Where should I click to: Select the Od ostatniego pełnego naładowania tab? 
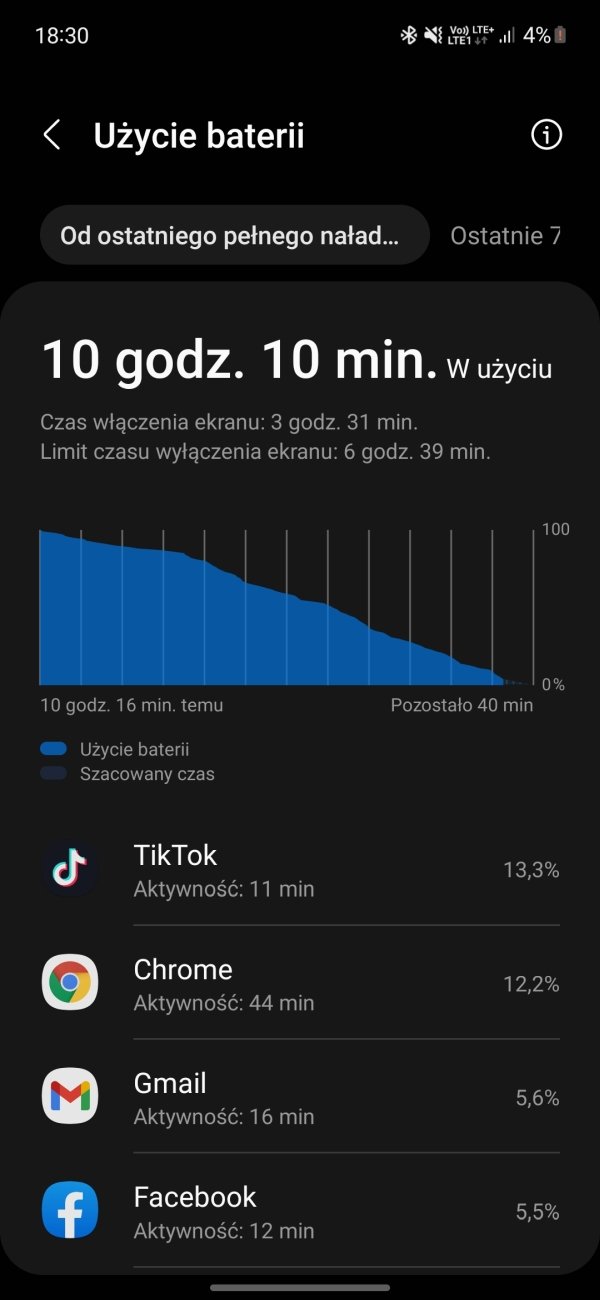pyautogui.click(x=235, y=236)
